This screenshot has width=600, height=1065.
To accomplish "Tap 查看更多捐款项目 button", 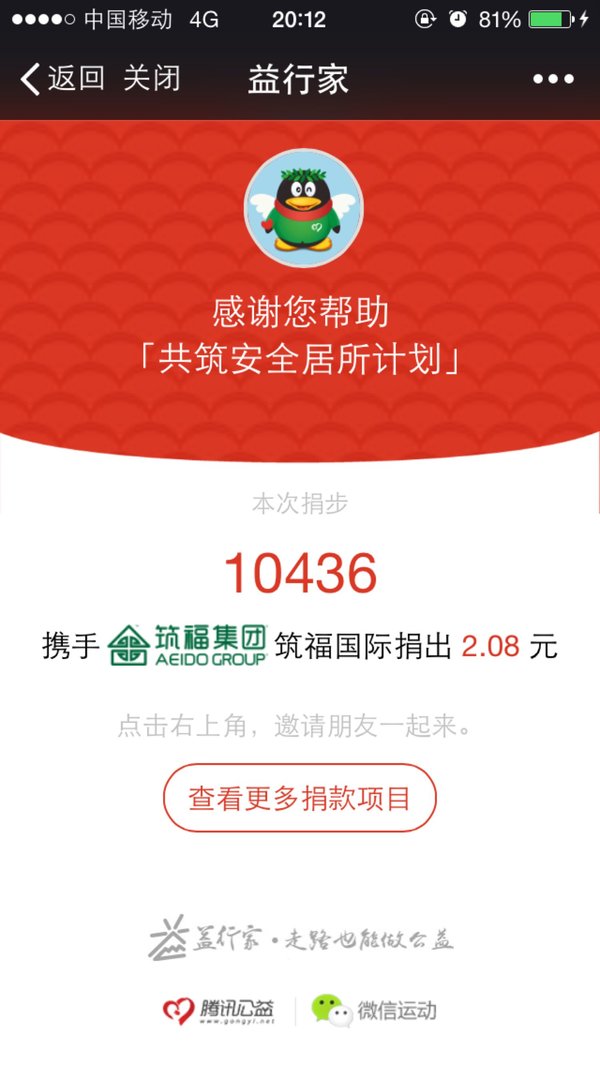I will click(300, 797).
